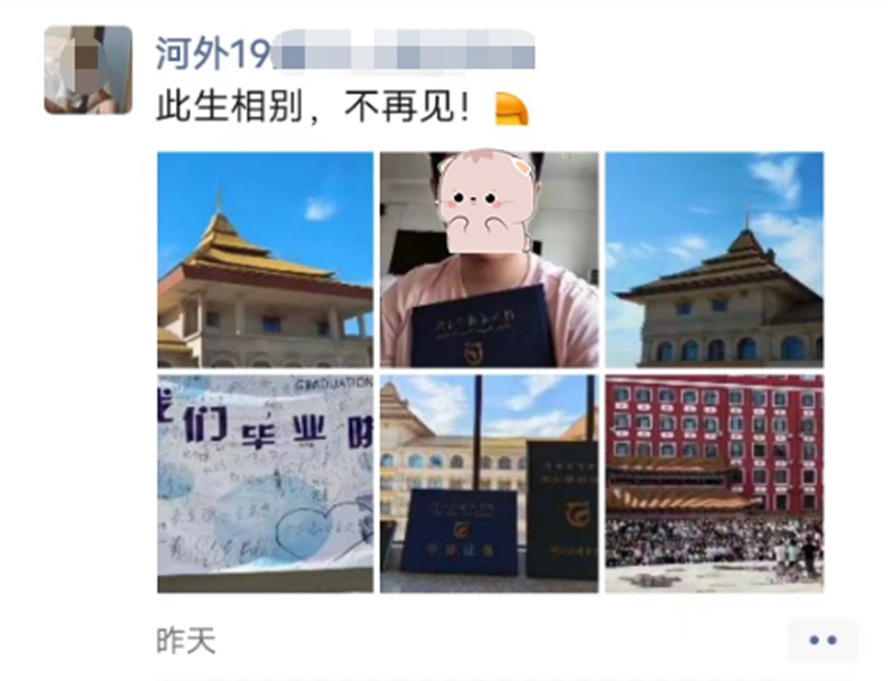This screenshot has width=890, height=681.
Task: Open the poster's profile avatar
Action: (88, 69)
